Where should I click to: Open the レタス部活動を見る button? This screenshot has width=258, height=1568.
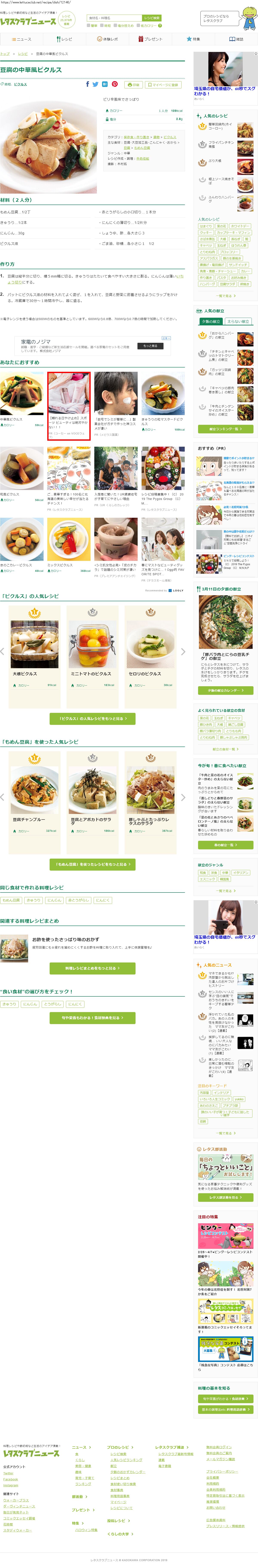pyautogui.click(x=225, y=1197)
